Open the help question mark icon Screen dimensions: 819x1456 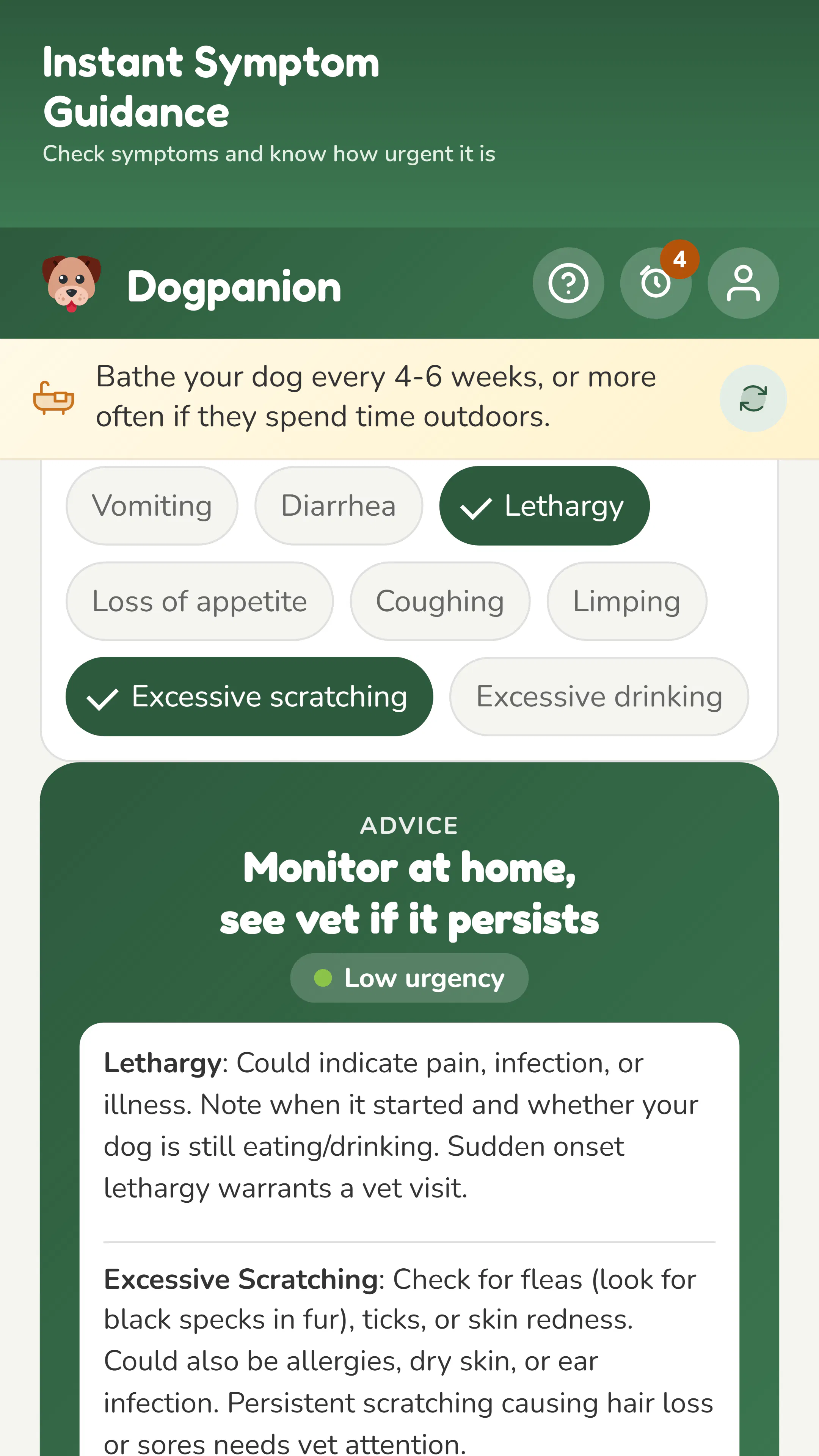[x=568, y=283]
